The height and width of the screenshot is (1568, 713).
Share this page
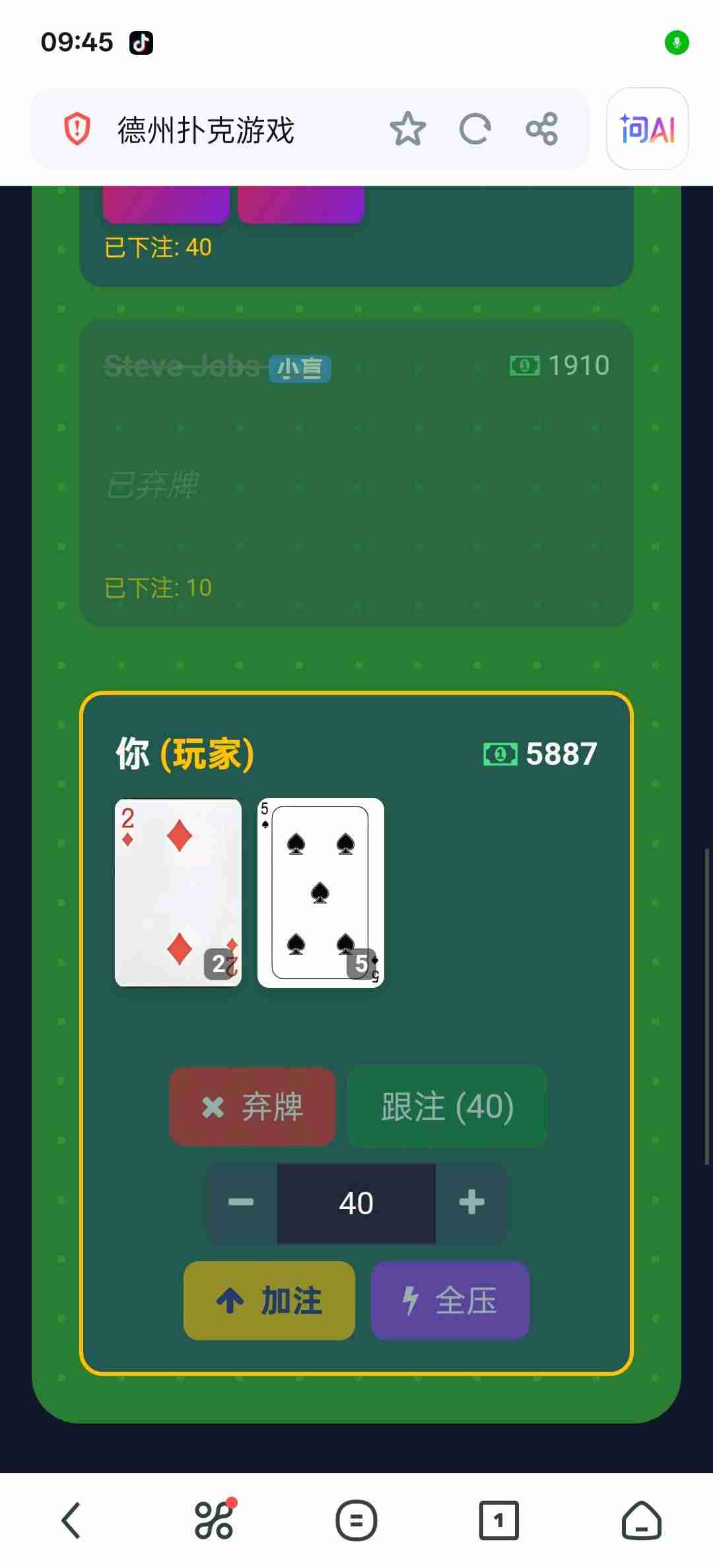(x=542, y=129)
